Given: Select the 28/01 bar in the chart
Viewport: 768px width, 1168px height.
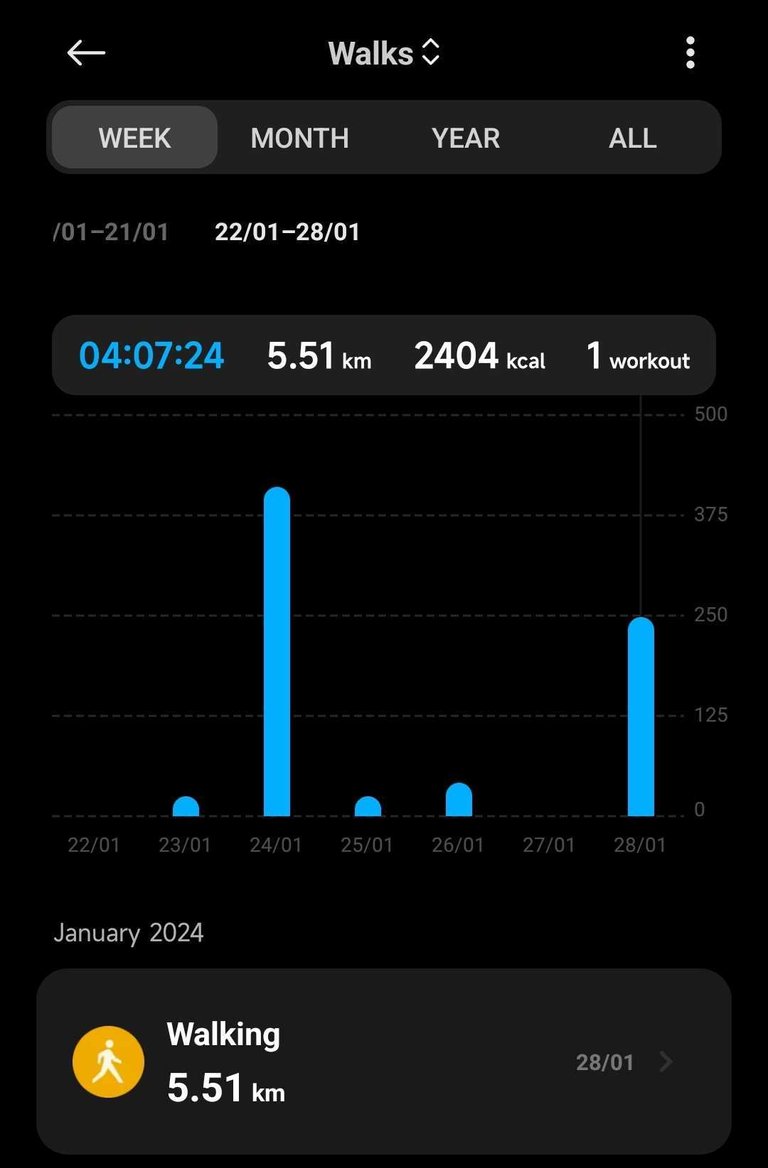Looking at the screenshot, I should (641, 716).
